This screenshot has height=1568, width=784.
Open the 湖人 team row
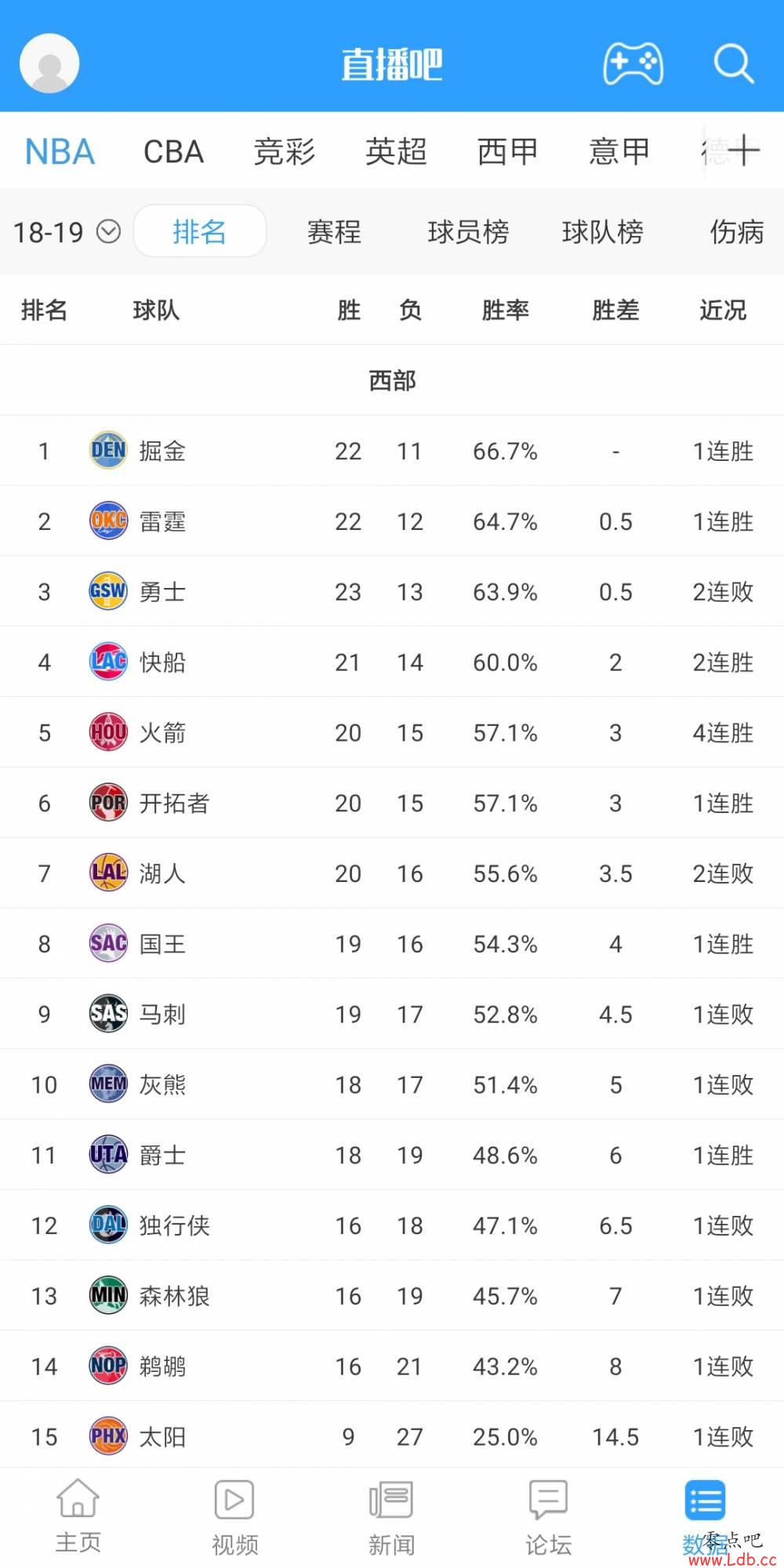(392, 873)
